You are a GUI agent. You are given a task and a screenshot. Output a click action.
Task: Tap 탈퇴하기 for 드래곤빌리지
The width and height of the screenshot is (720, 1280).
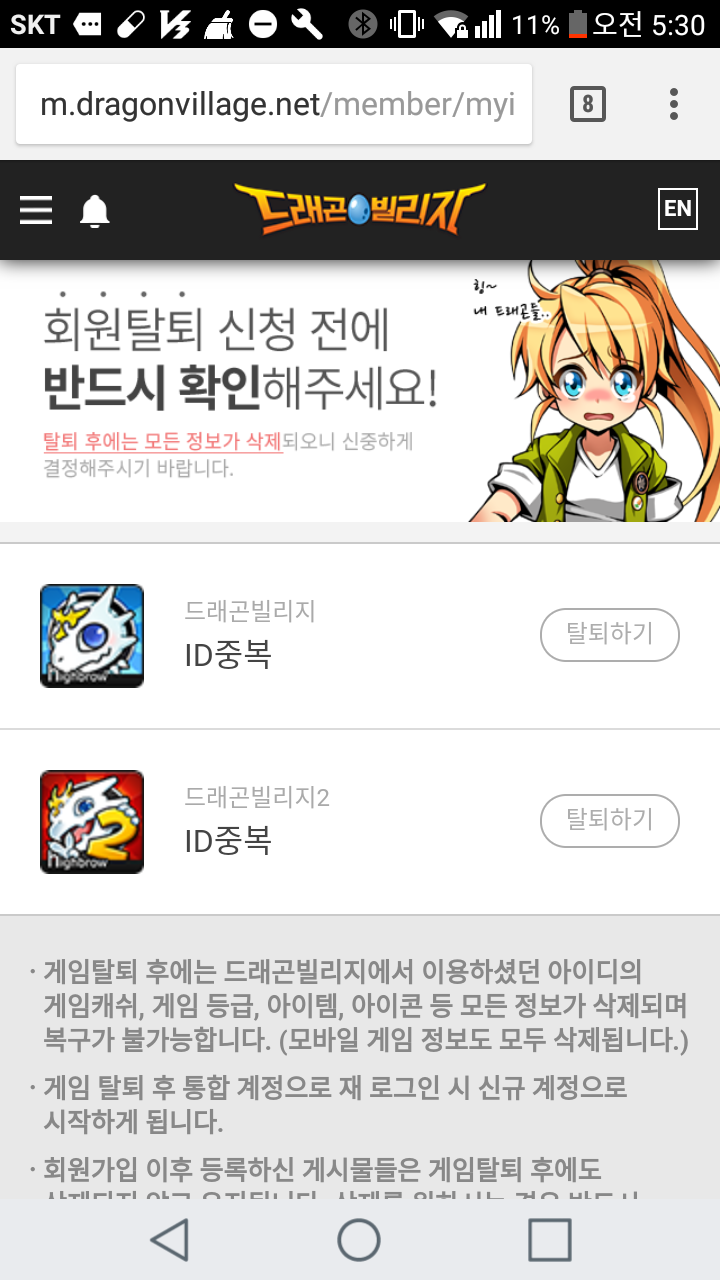609,634
